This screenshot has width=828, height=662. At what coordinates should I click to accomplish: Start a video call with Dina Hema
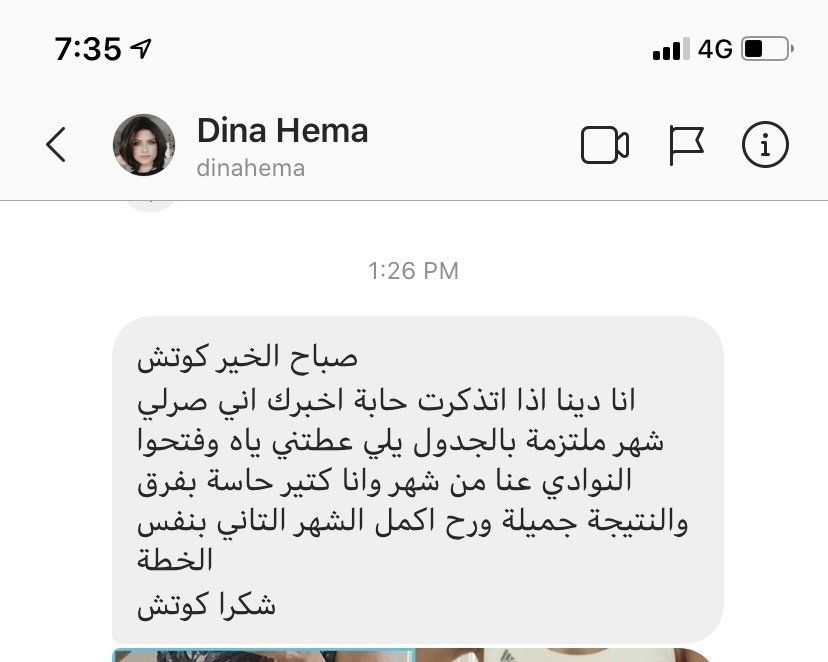pyautogui.click(x=604, y=146)
